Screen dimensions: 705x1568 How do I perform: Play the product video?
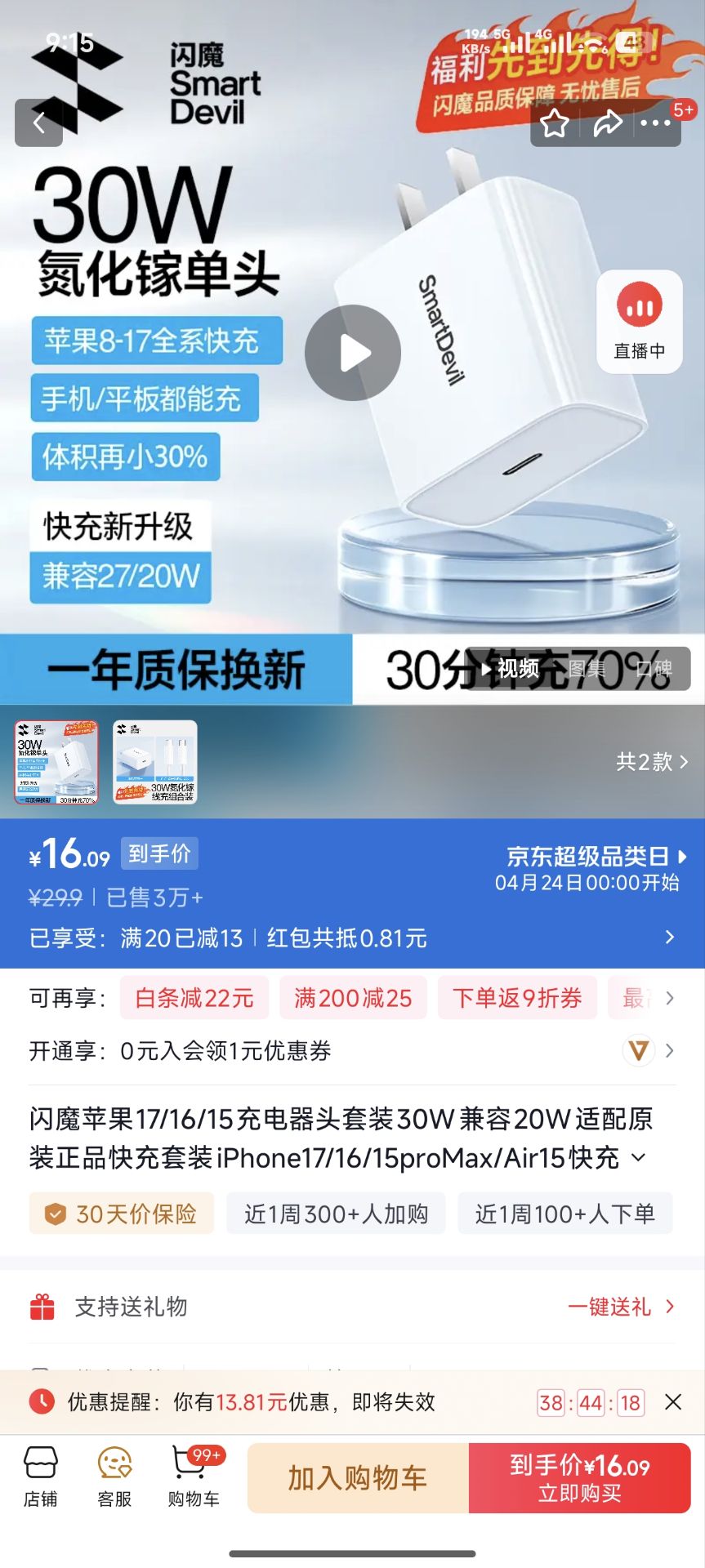[x=353, y=353]
